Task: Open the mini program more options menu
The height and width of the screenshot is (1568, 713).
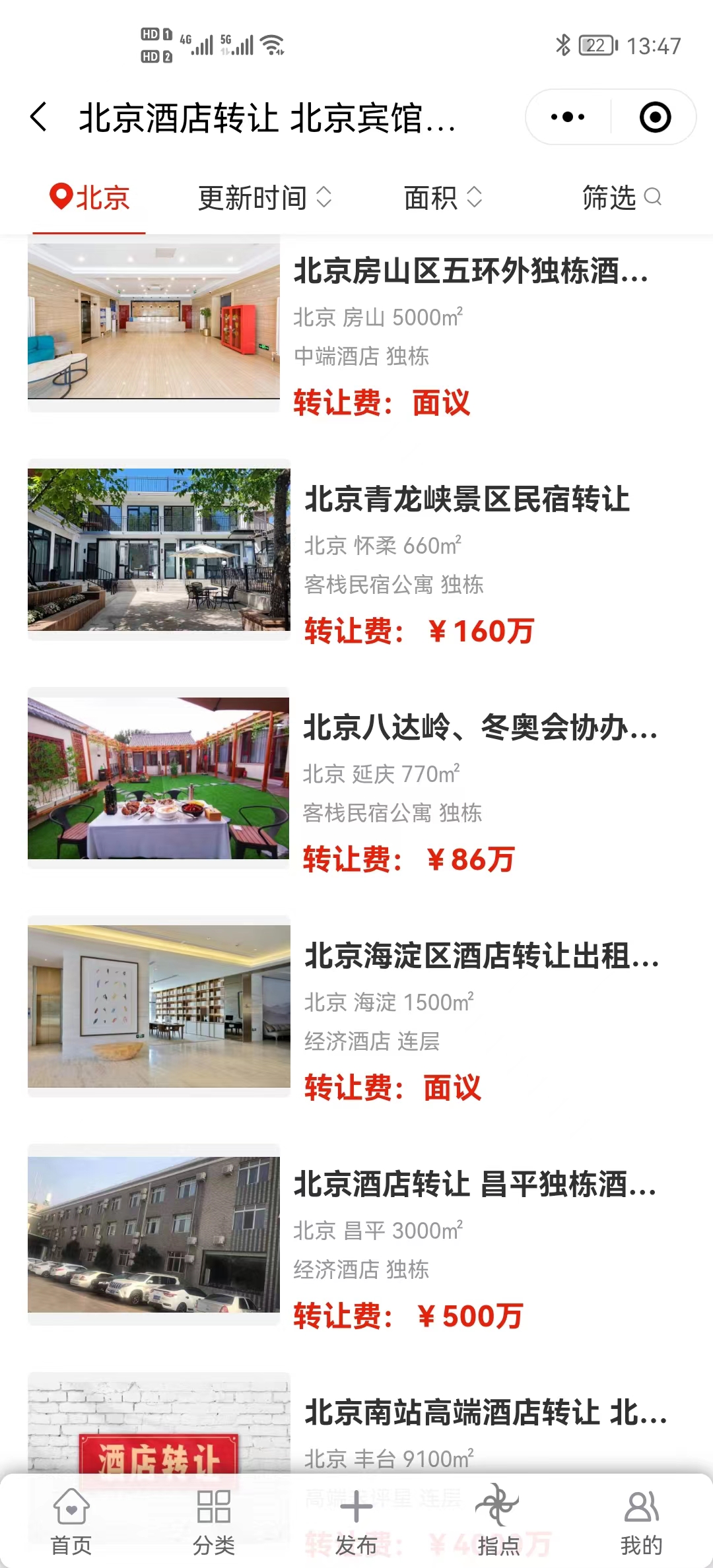Action: (568, 117)
